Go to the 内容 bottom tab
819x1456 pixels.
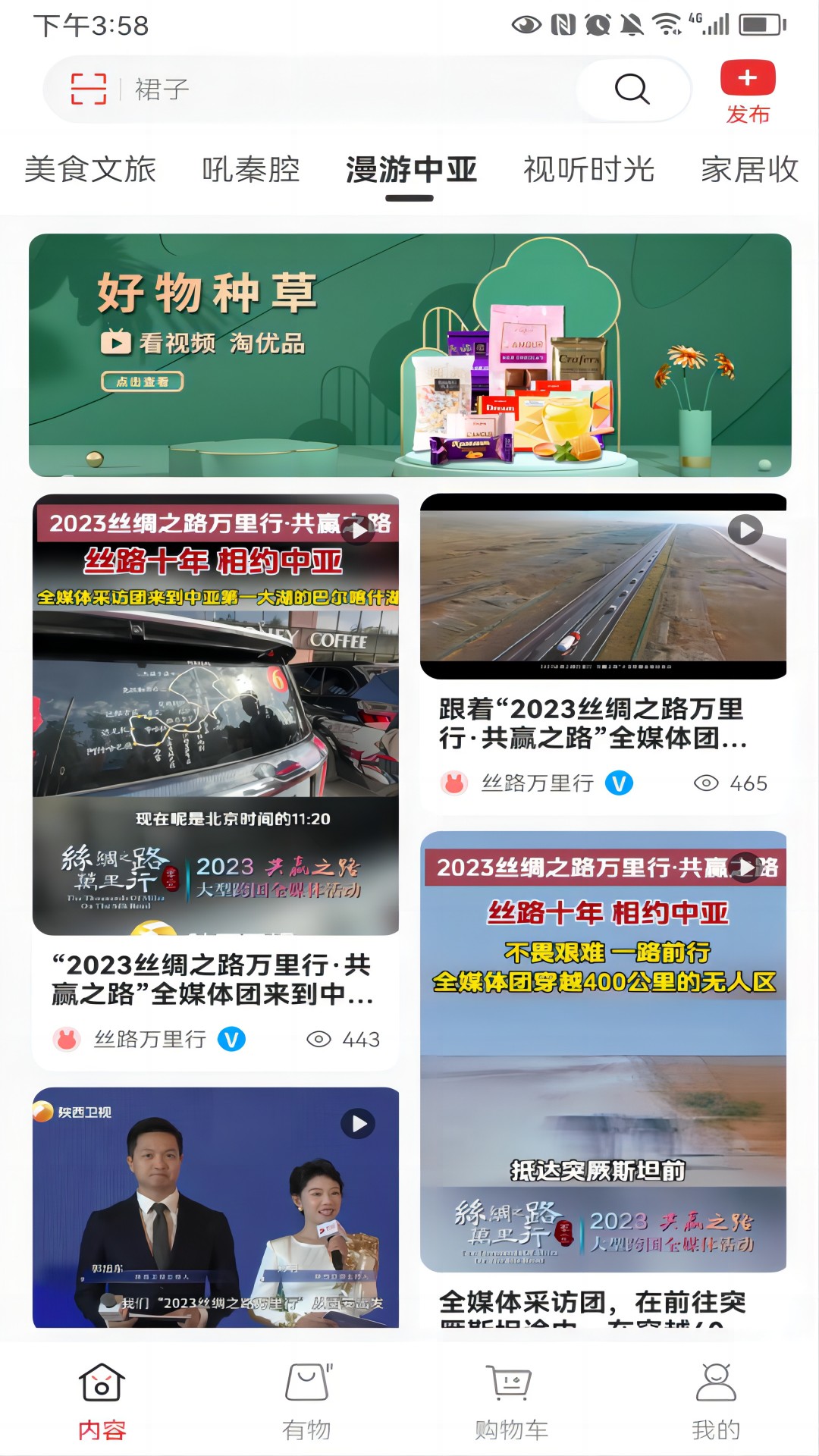pos(102,1401)
